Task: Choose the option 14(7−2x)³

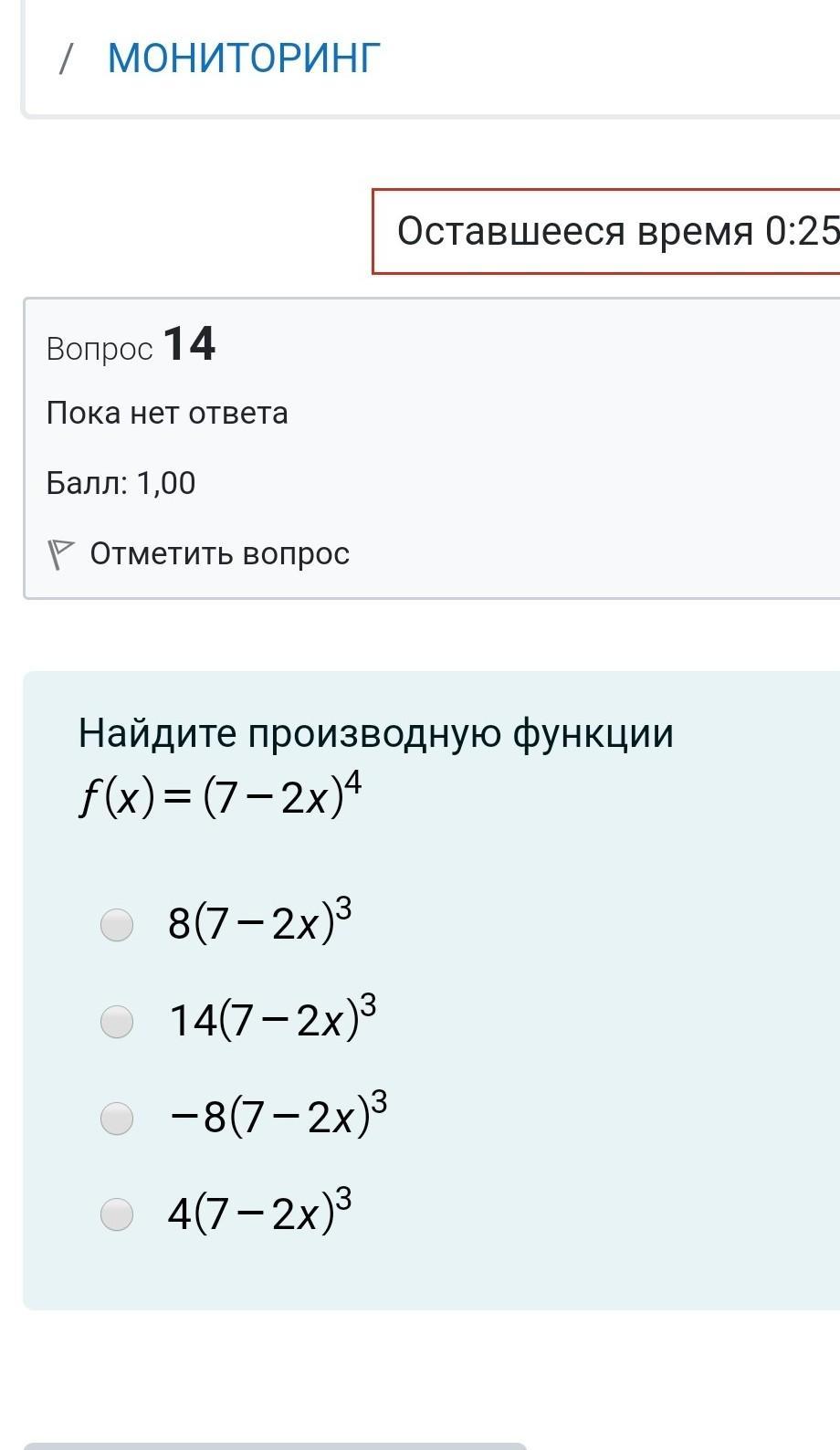Action: (x=117, y=1021)
